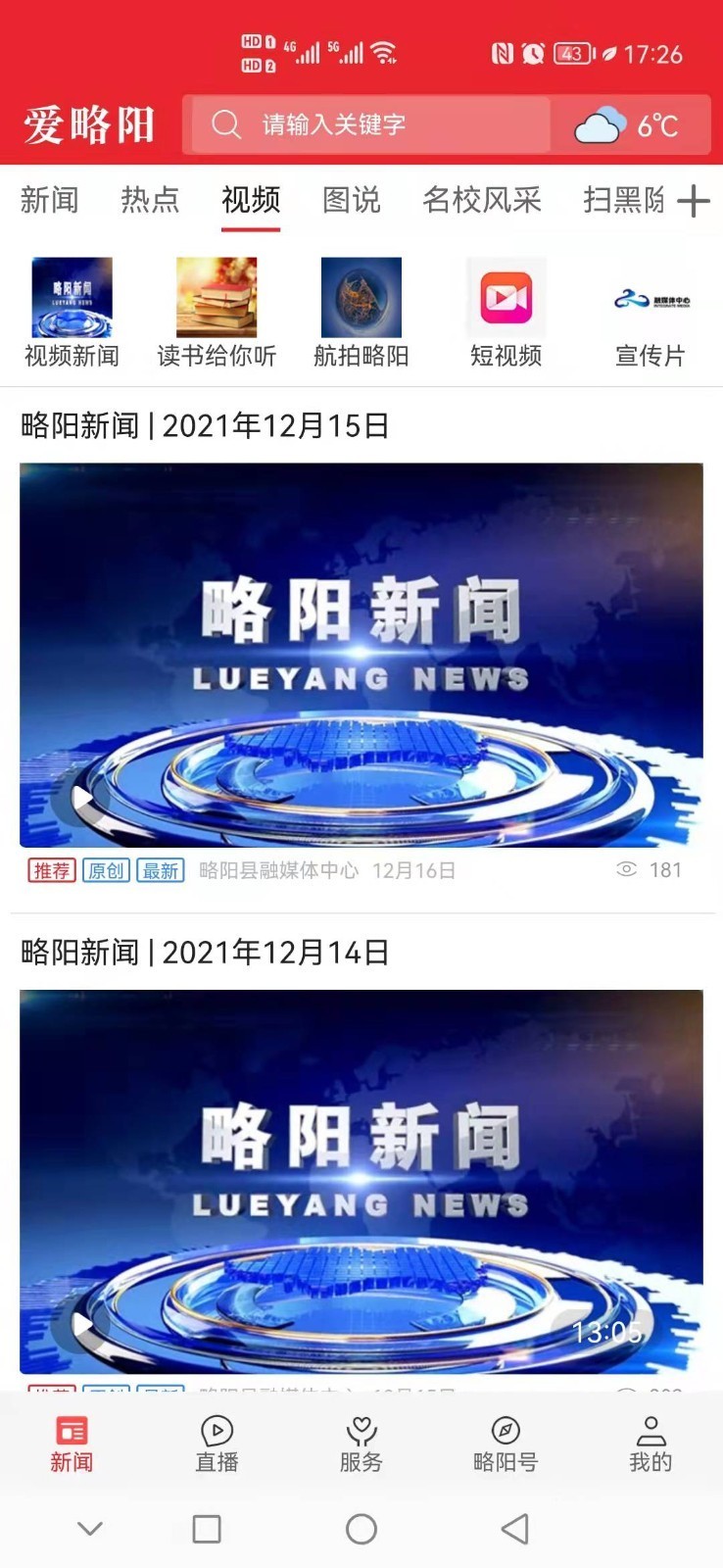Screen dimensions: 723x1568
Task: Open the plus icon to add channels
Action: (x=693, y=201)
